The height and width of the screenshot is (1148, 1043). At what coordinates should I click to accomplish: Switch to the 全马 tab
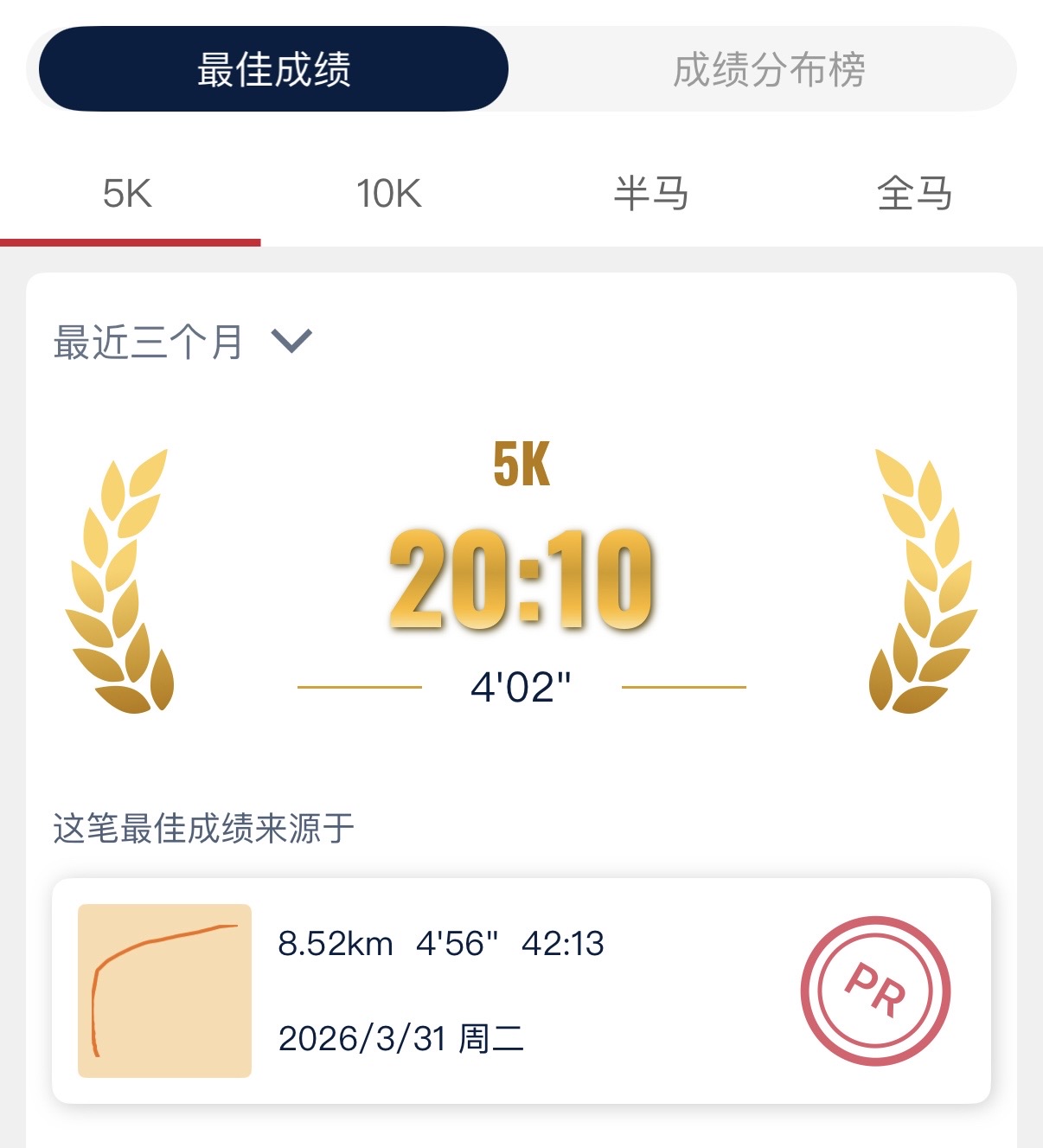pos(914,194)
